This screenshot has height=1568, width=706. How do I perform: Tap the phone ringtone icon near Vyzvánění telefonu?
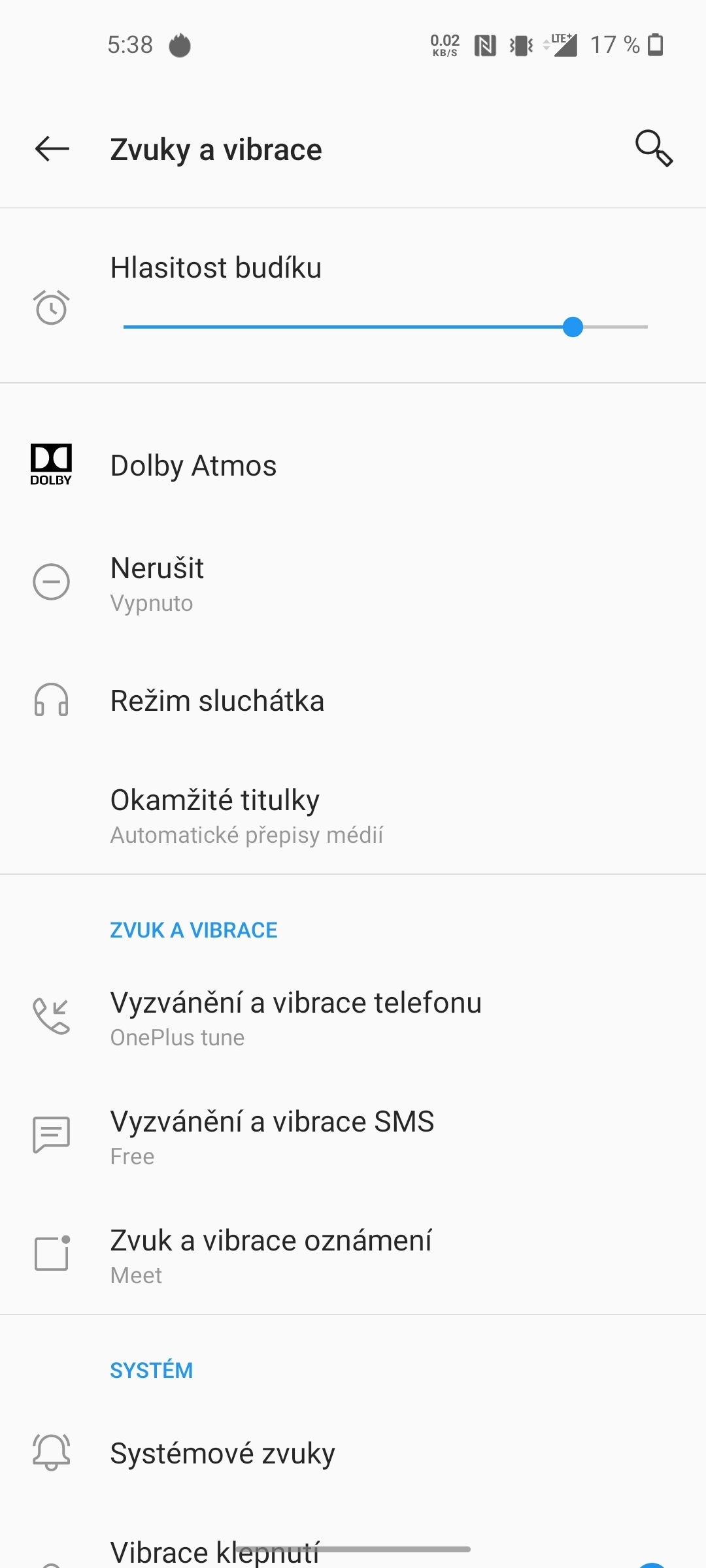point(51,1015)
